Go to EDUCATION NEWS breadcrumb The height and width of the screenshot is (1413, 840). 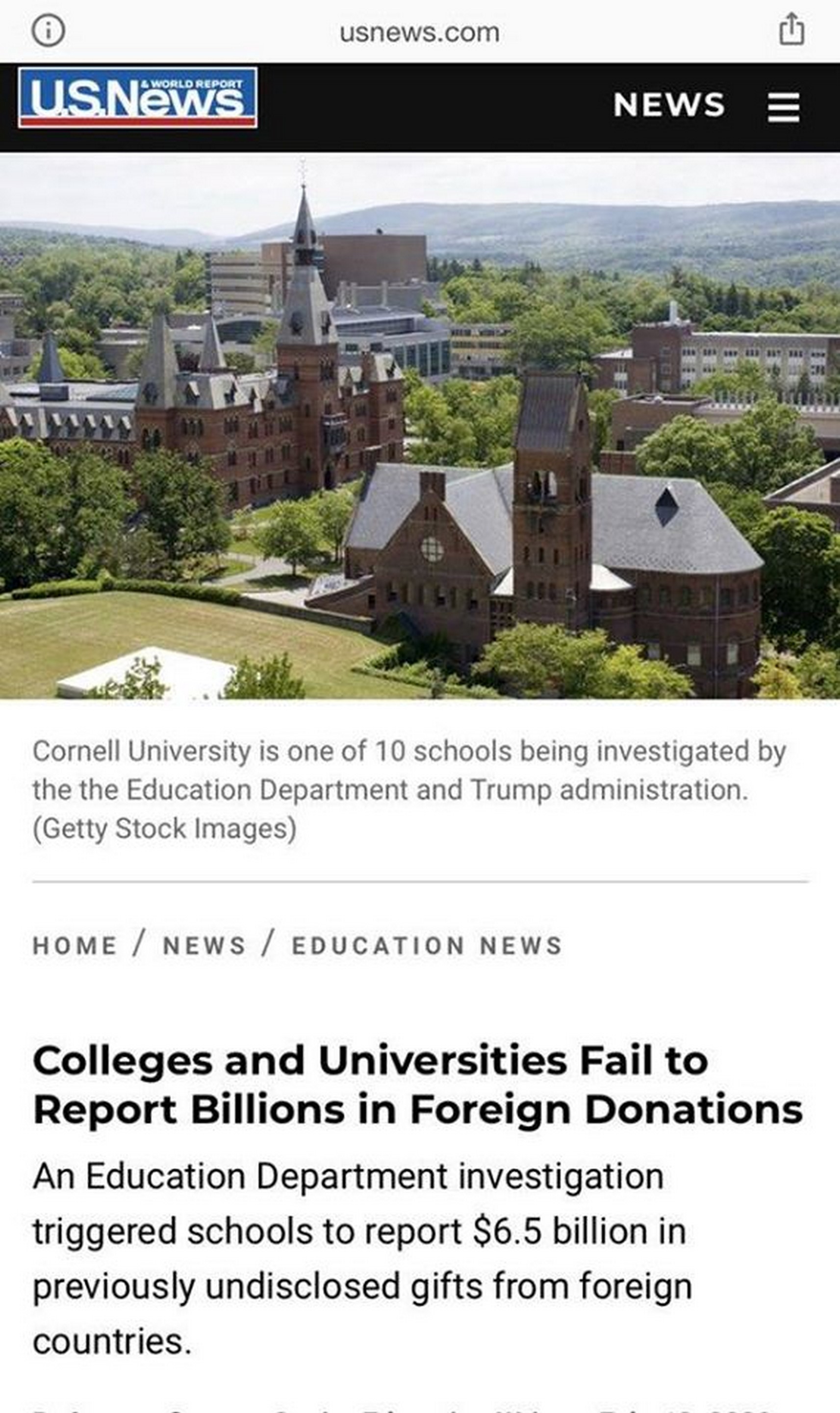coord(427,946)
